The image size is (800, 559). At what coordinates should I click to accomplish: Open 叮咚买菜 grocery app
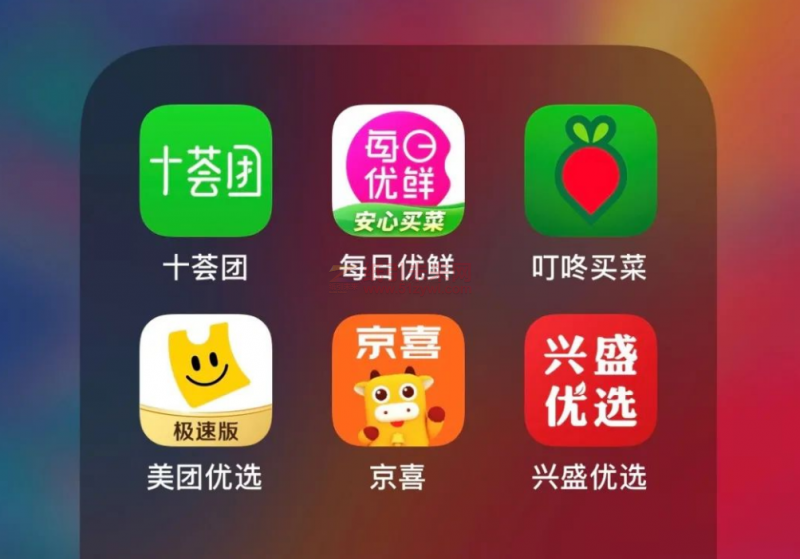pos(590,170)
